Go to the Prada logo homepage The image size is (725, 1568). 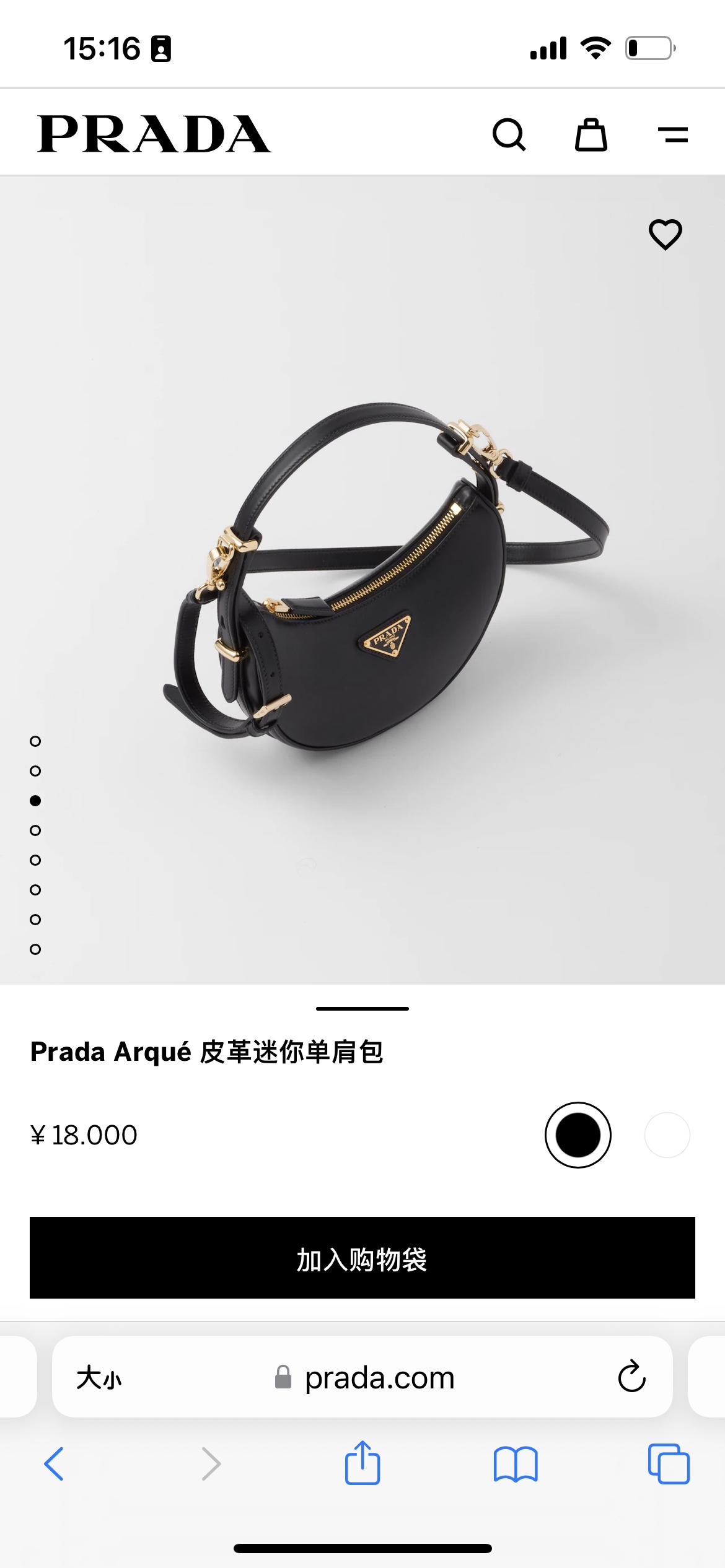154,134
